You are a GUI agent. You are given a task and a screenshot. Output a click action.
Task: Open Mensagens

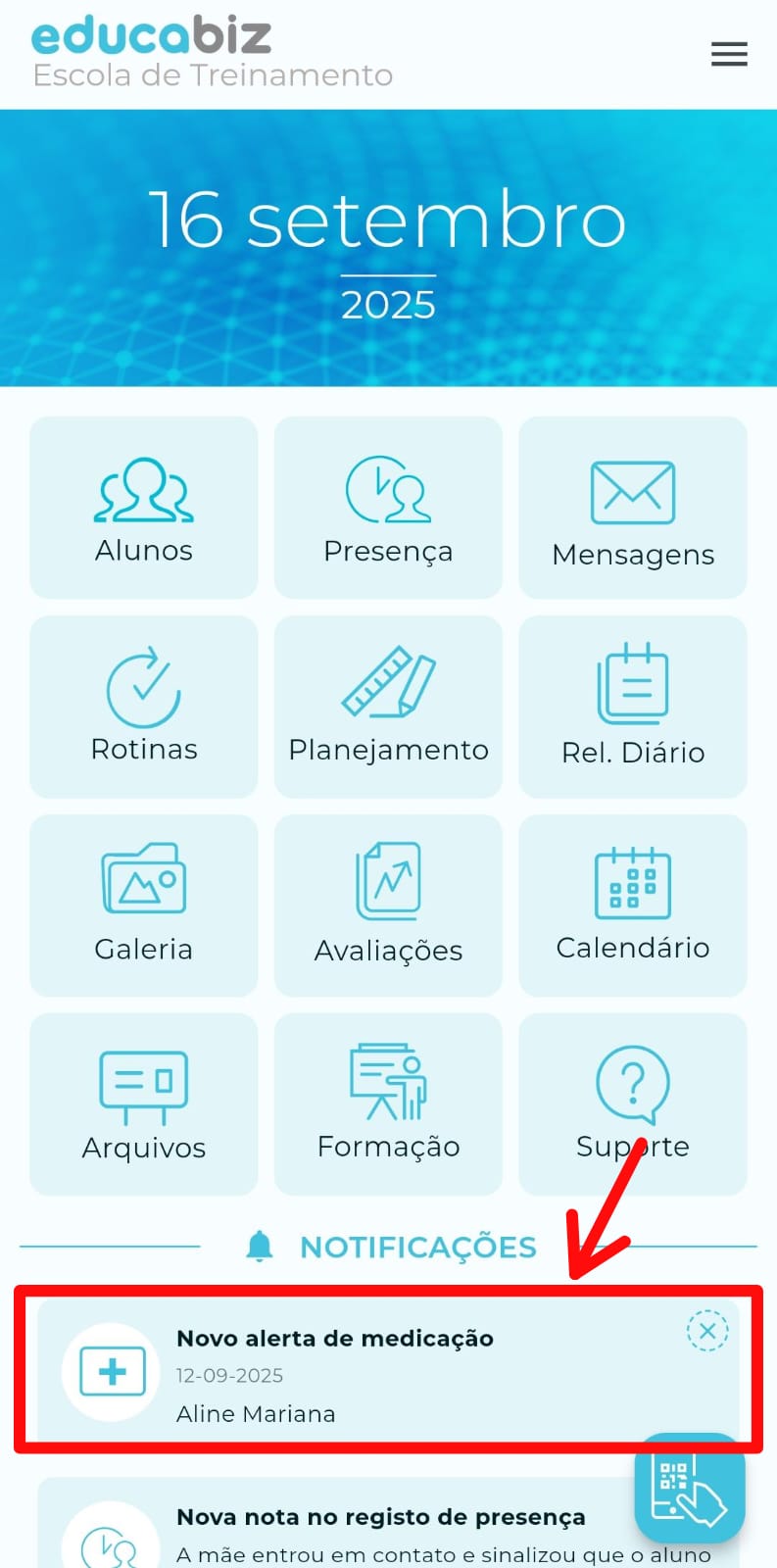tap(633, 508)
